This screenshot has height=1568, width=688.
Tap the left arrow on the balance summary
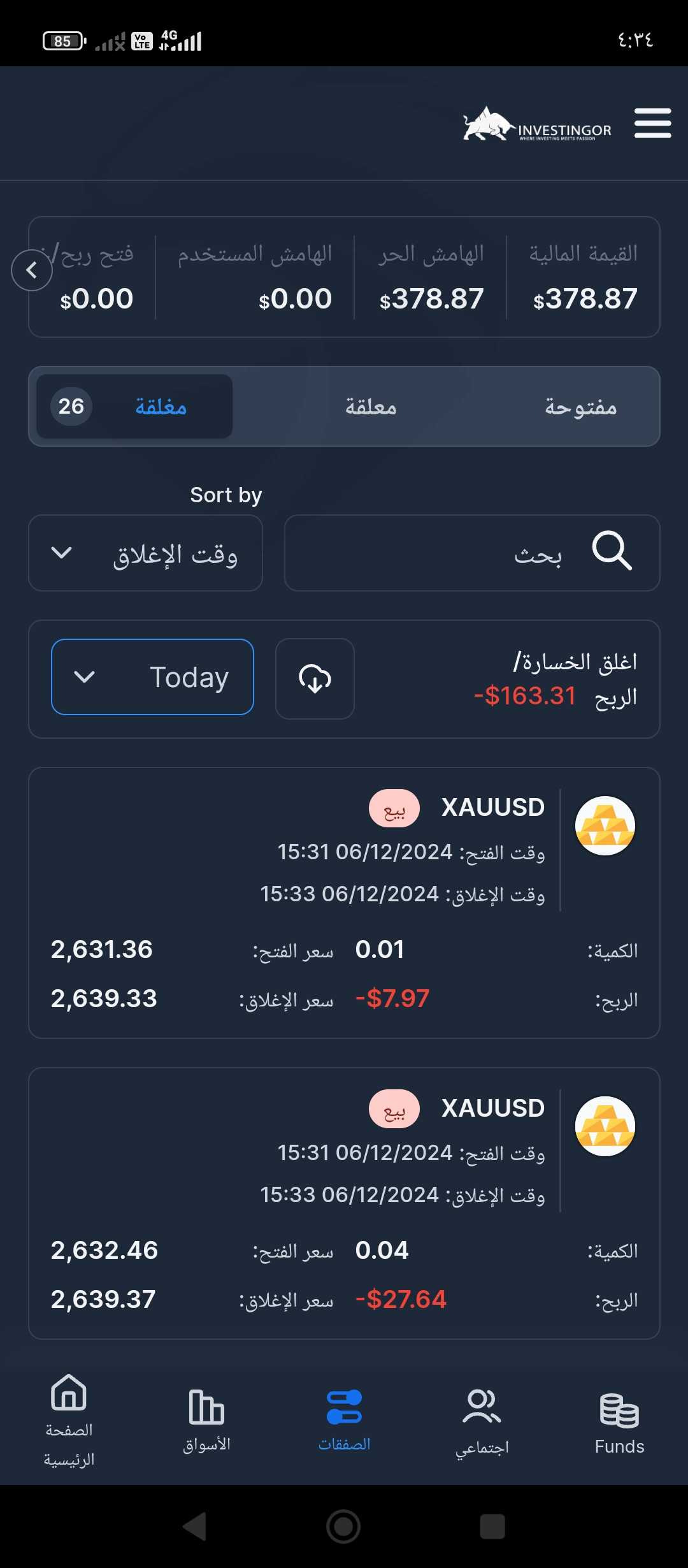tap(32, 270)
